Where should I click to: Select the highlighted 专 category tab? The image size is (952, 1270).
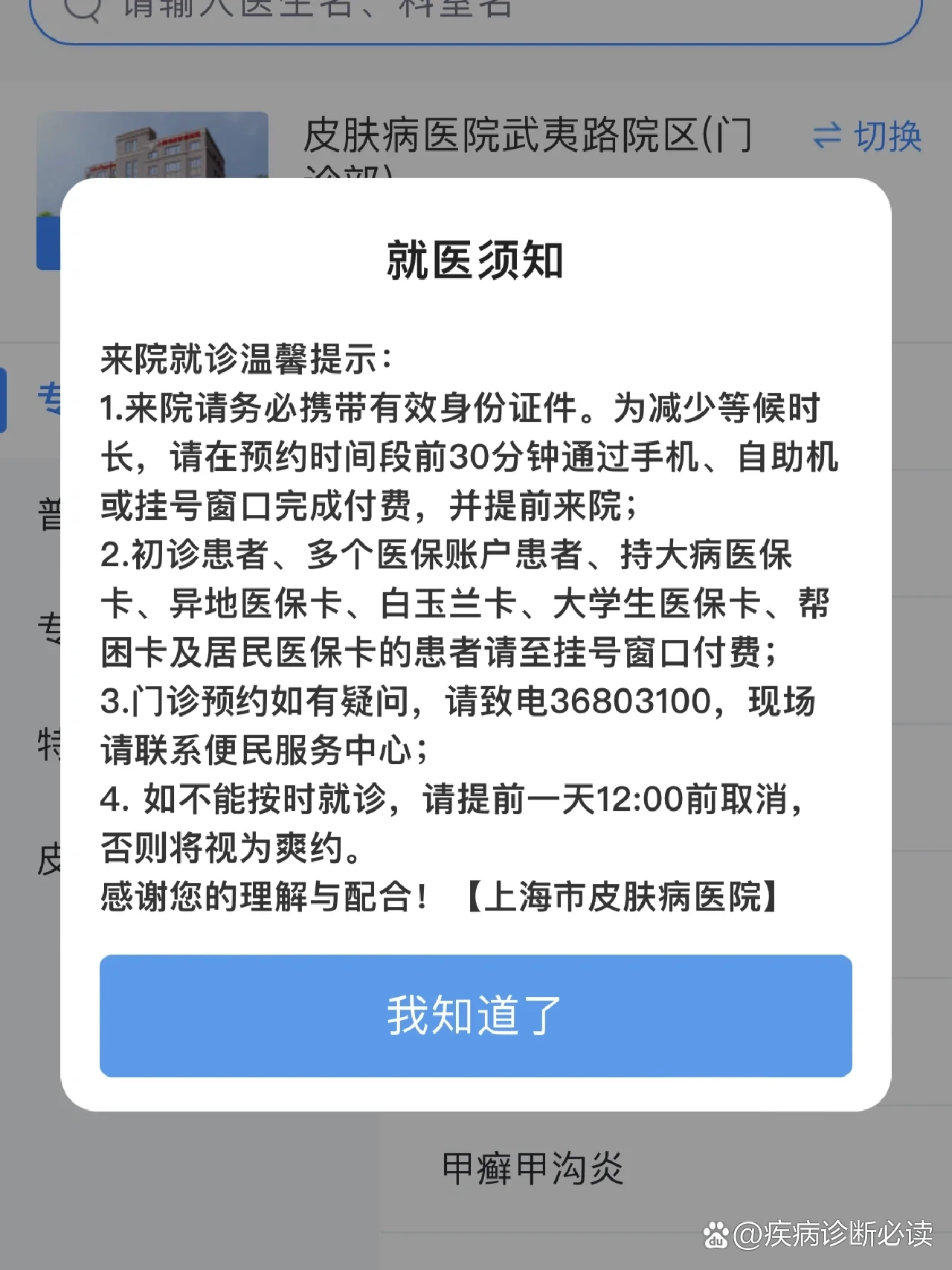pyautogui.click(x=46, y=398)
